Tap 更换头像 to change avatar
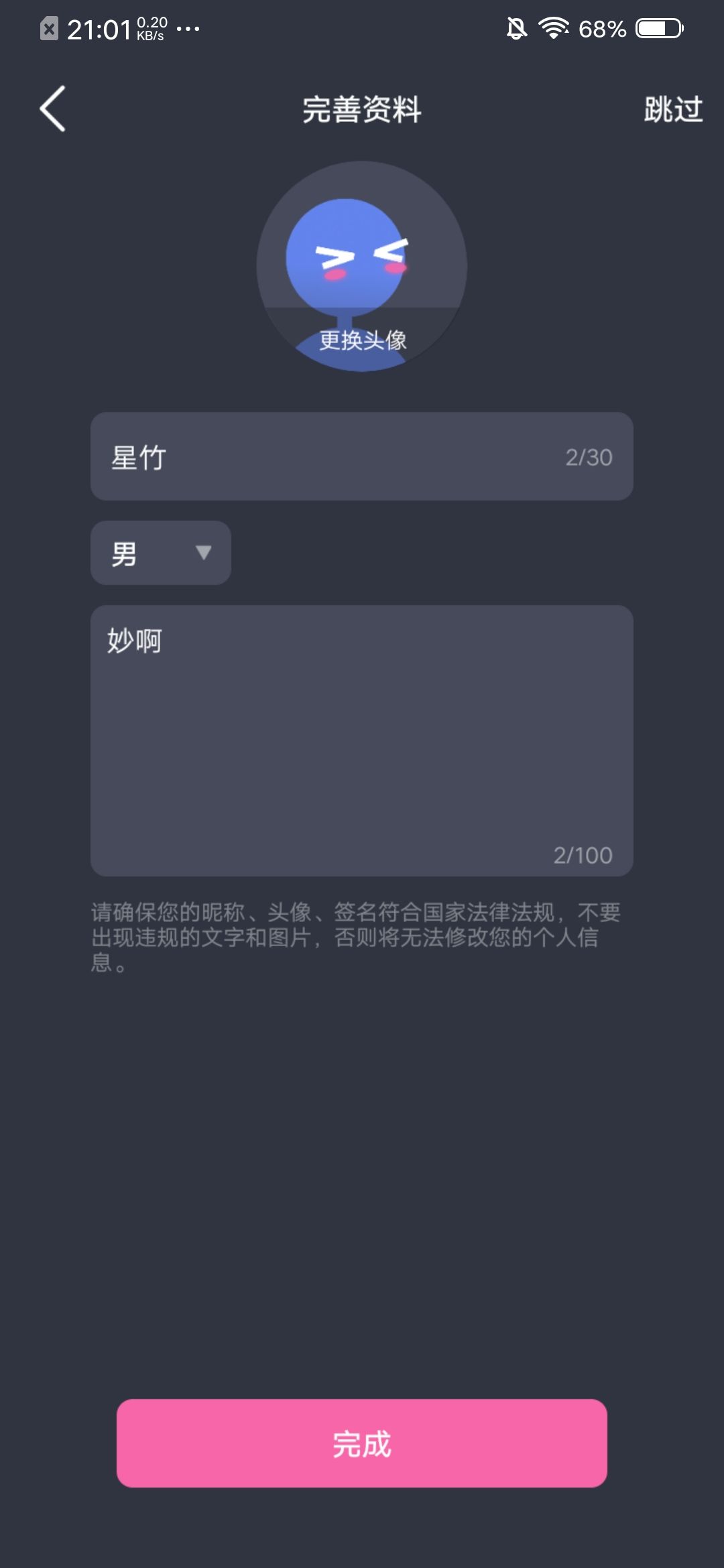 (x=362, y=340)
